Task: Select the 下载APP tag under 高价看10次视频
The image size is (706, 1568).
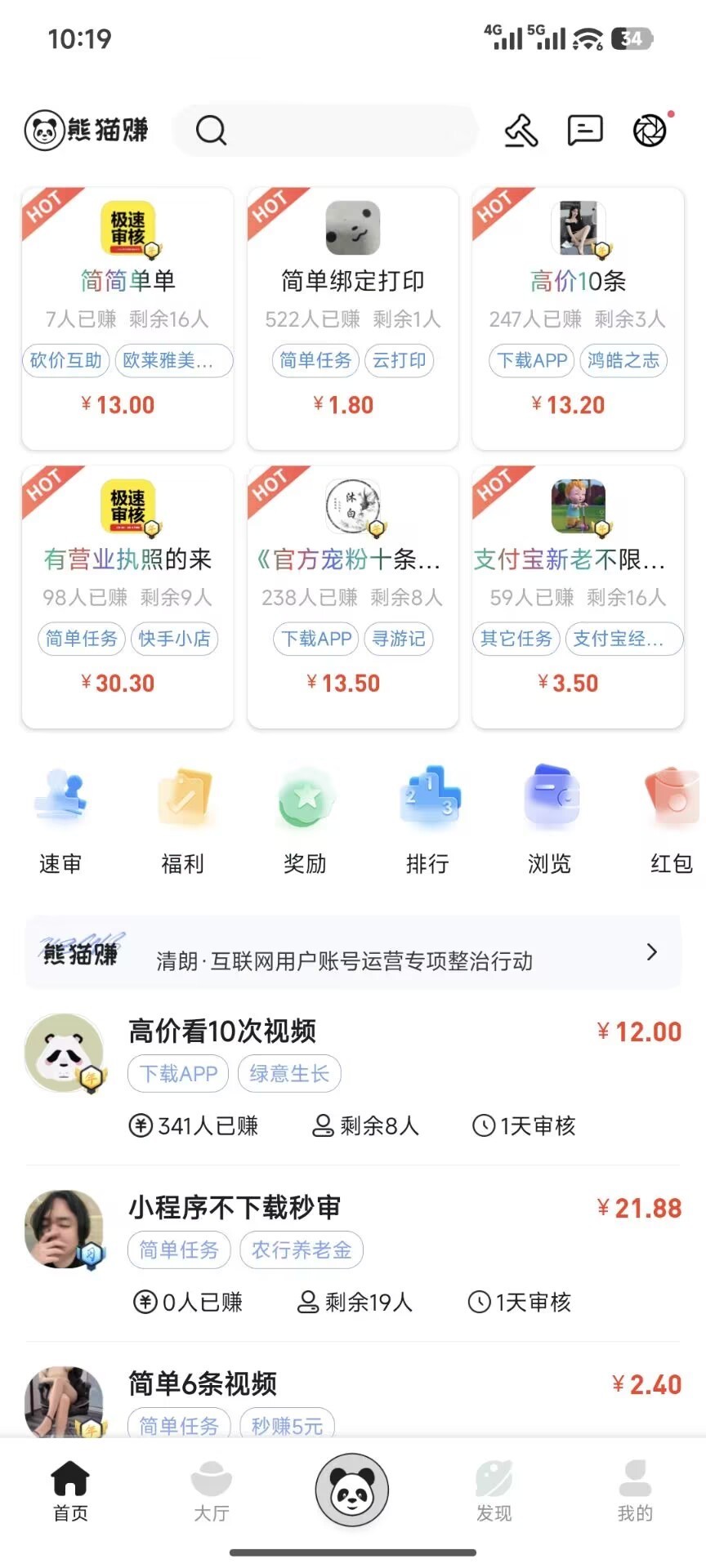Action: (177, 1074)
